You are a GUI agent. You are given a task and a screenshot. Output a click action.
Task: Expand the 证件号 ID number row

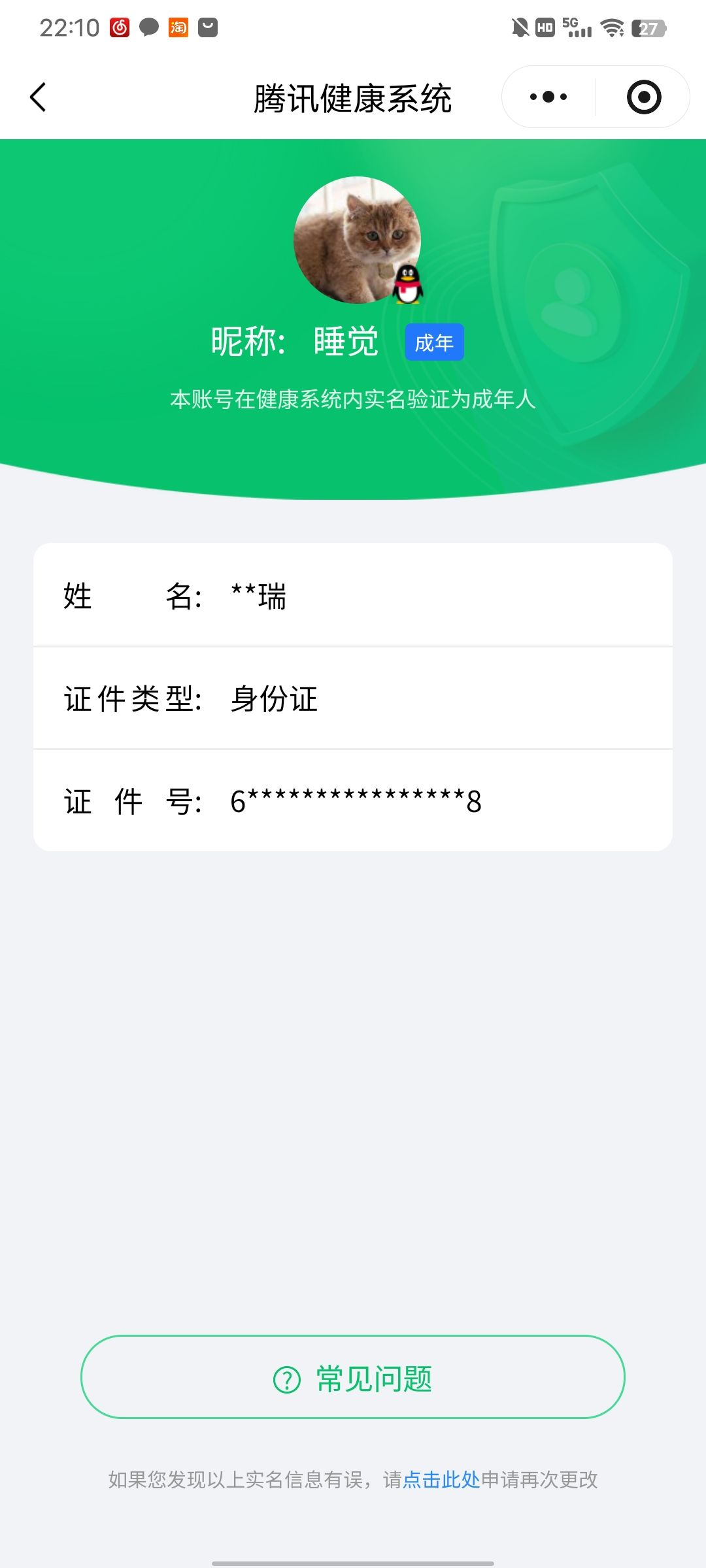coord(353,800)
